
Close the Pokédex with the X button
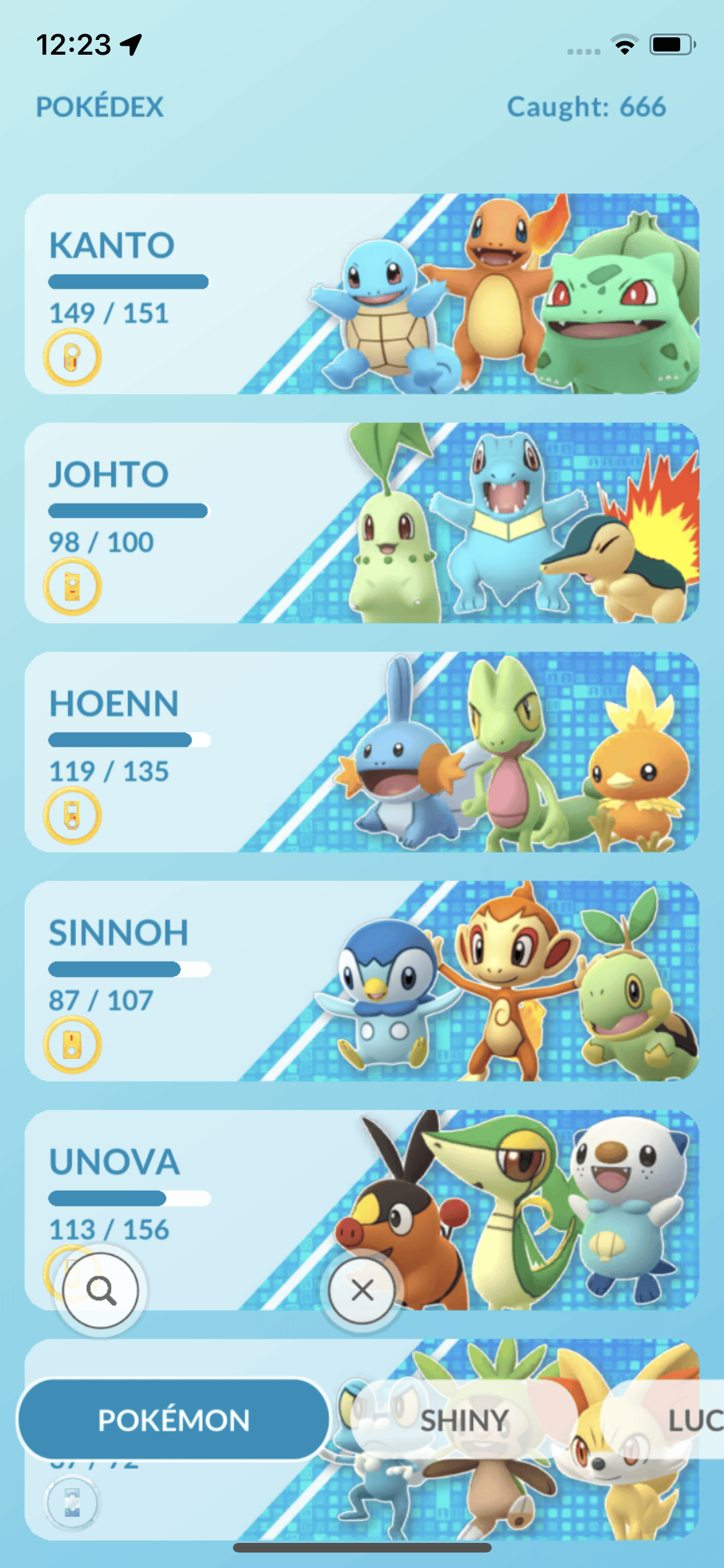362,1290
